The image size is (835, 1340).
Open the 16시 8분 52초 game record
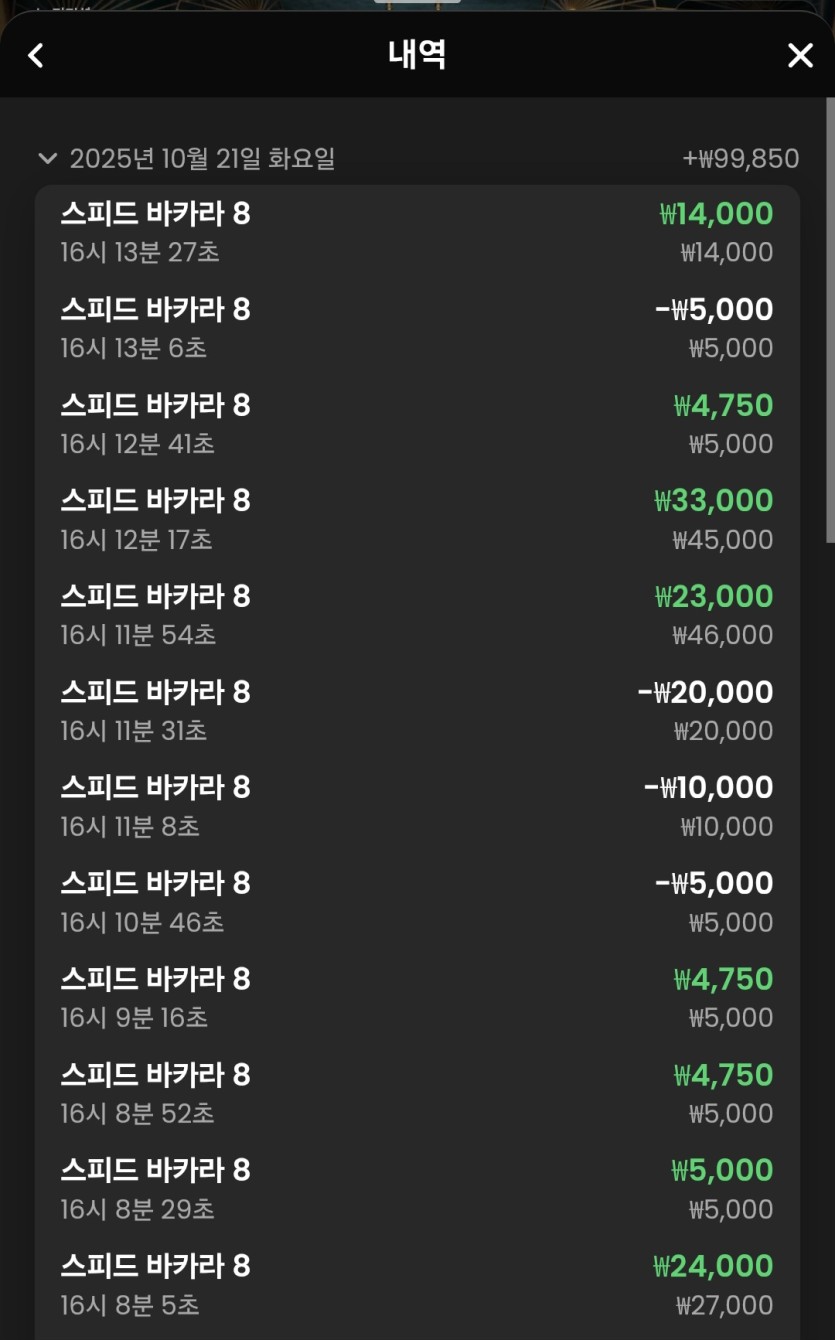click(x=417, y=1093)
